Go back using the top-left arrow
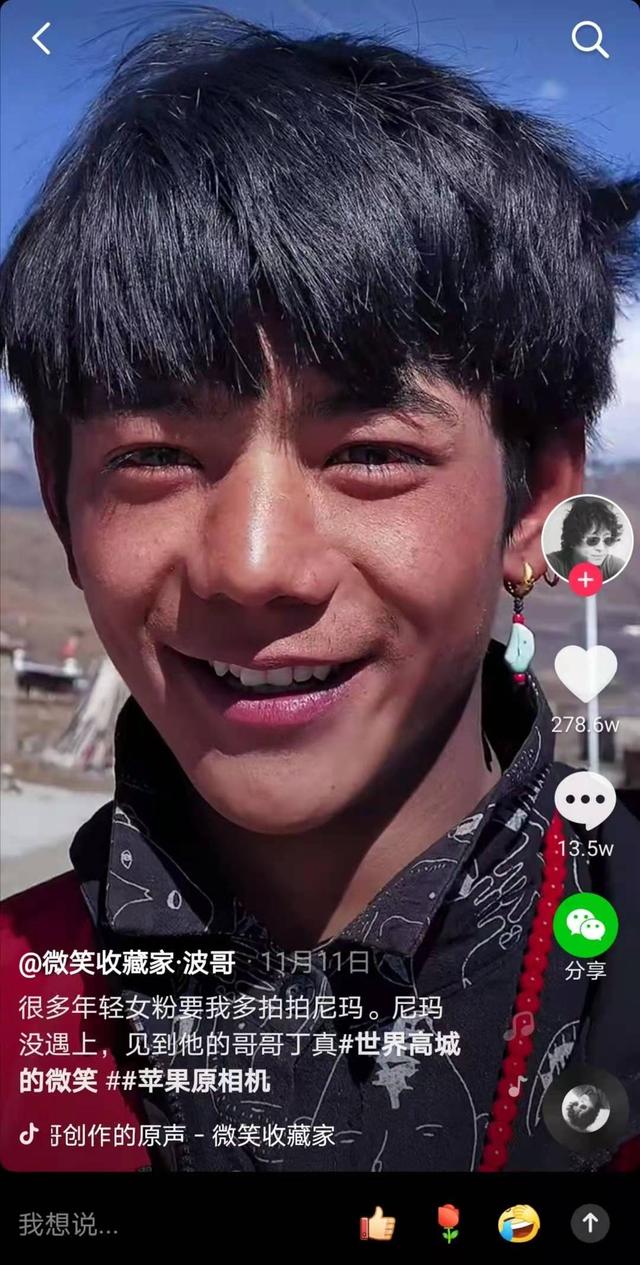This screenshot has height=1265, width=640. coord(41,39)
